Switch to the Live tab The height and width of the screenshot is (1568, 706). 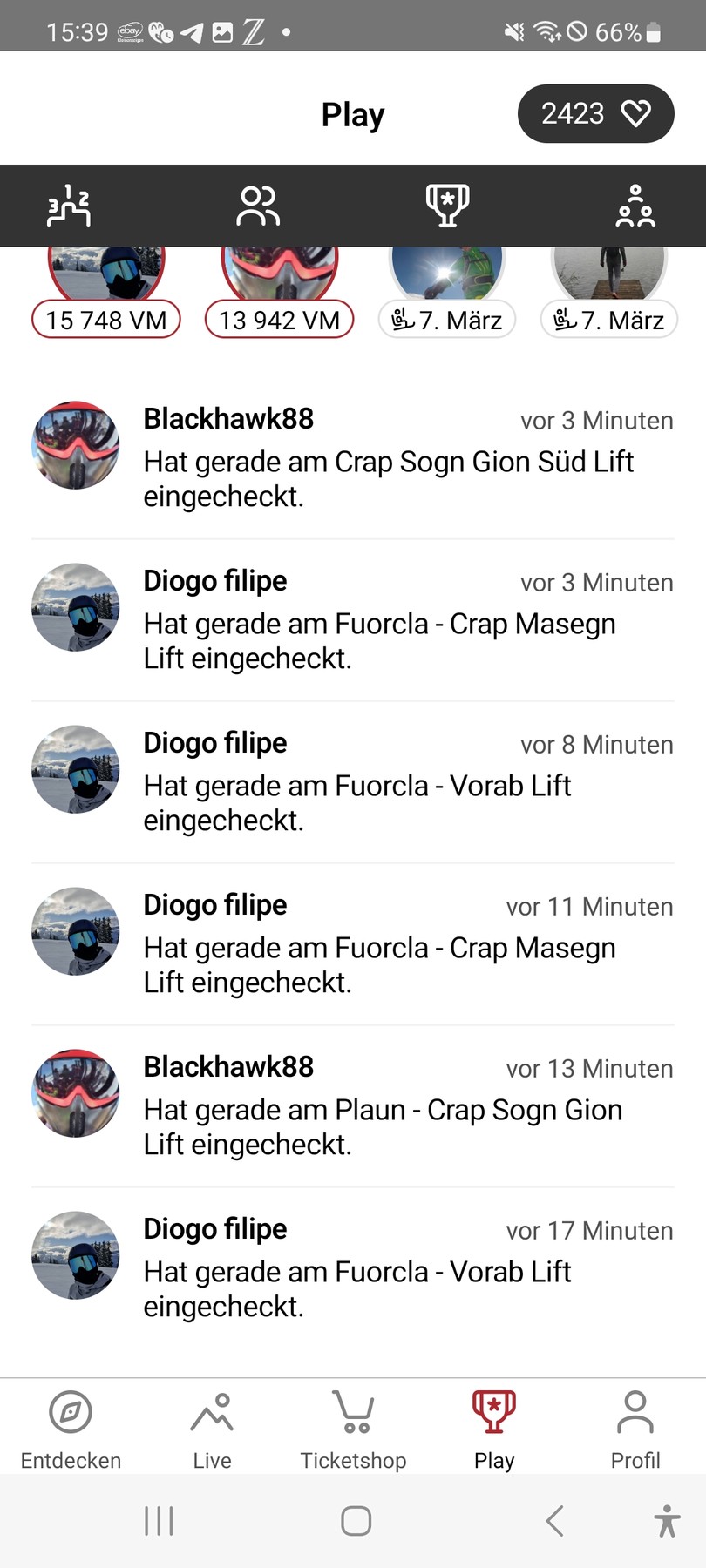(212, 1429)
